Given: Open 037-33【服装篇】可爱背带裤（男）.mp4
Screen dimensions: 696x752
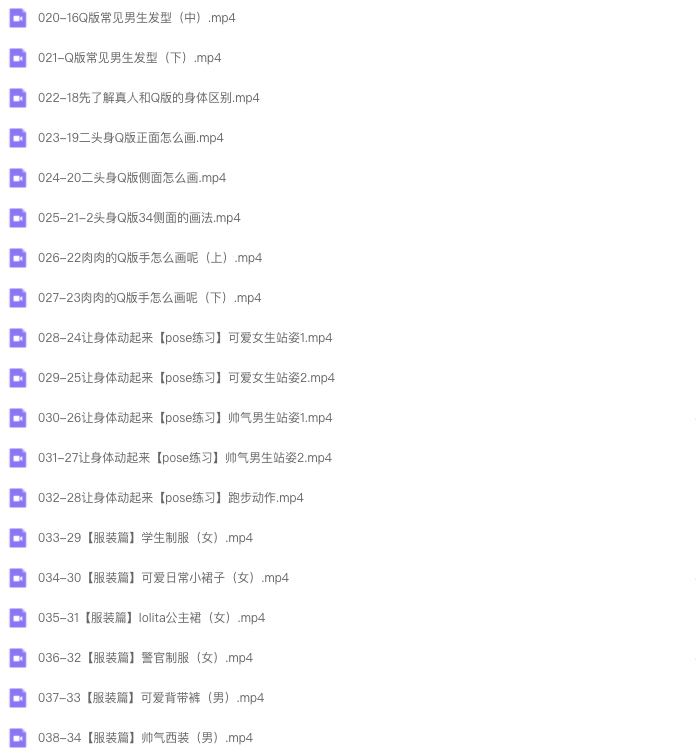Looking at the screenshot, I should [151, 698].
